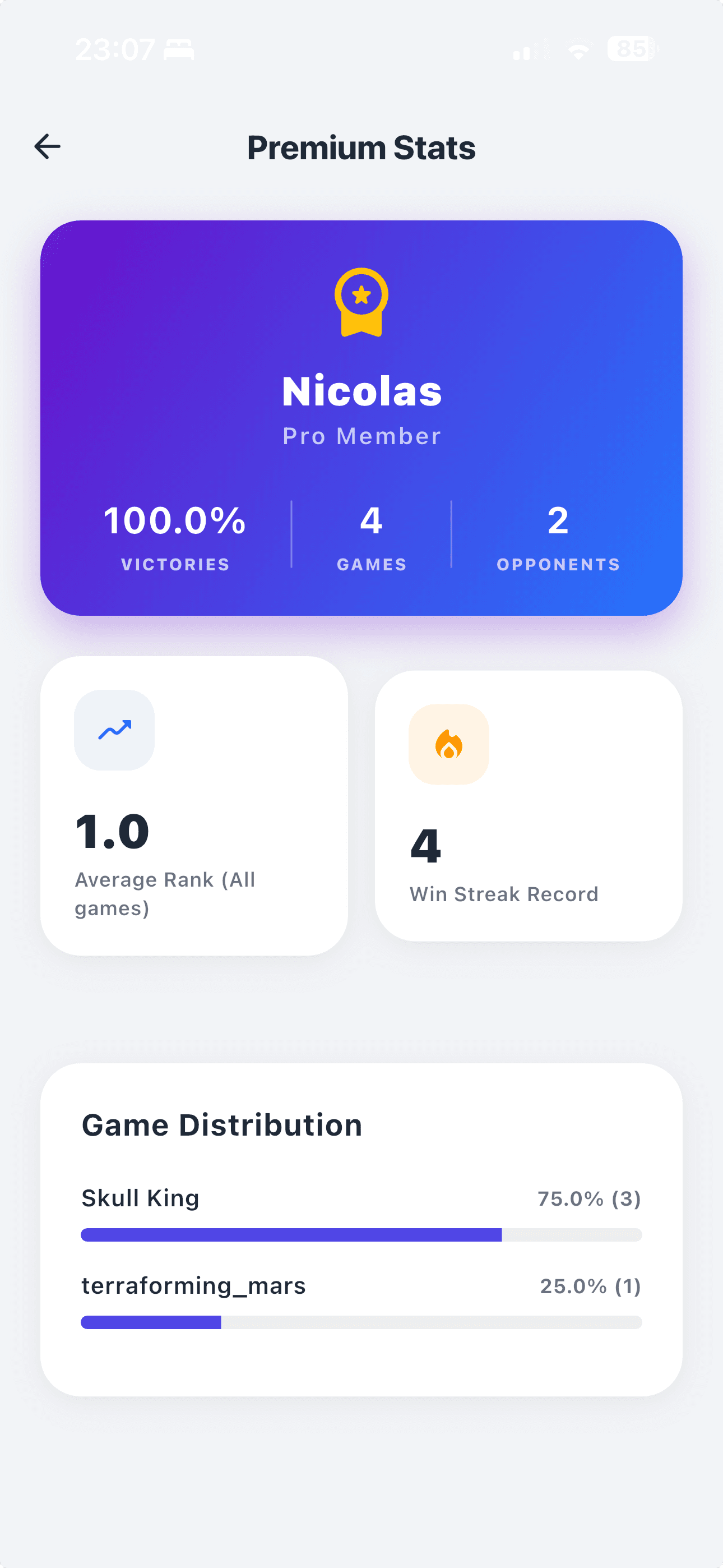Click the terraforming_mars progress bar
Screen dimensions: 723x1568
coord(361,1322)
